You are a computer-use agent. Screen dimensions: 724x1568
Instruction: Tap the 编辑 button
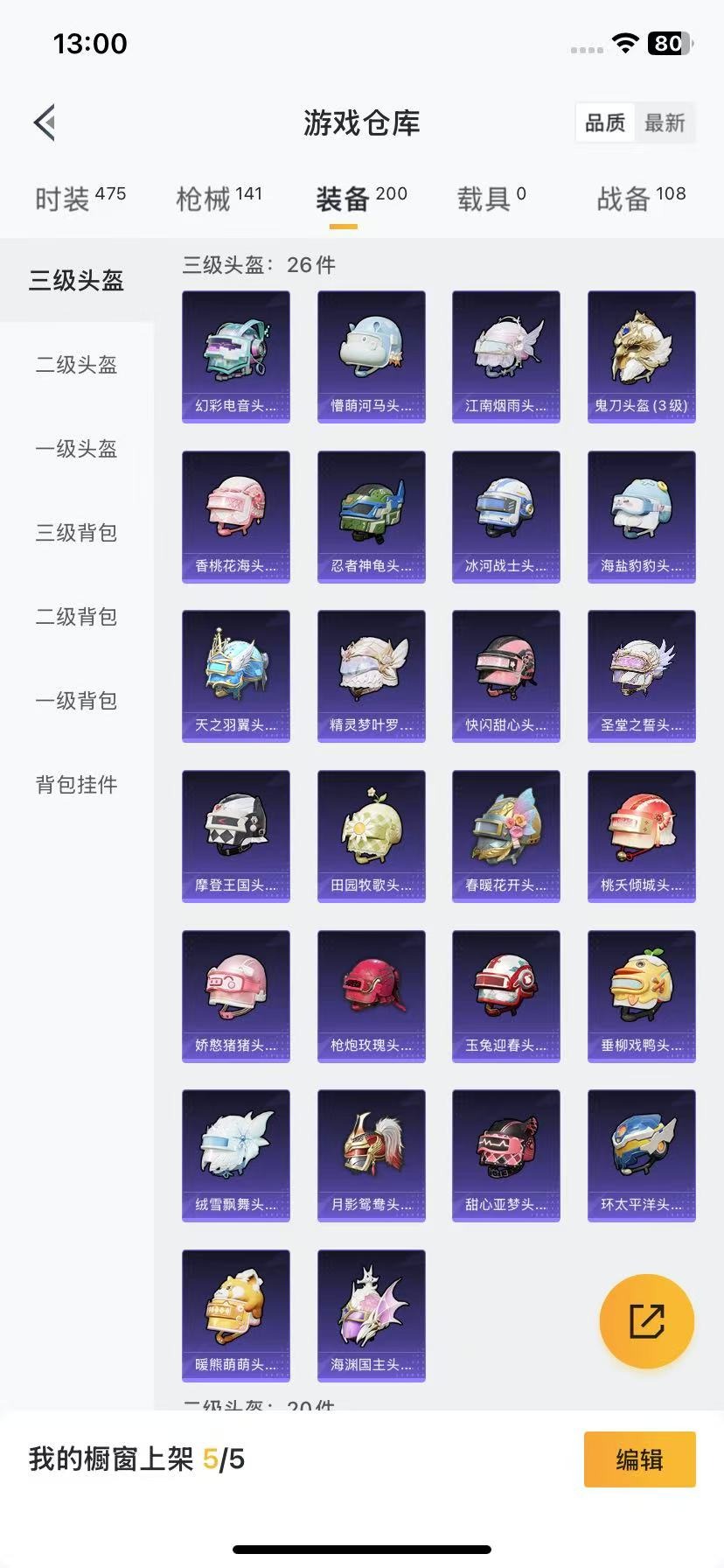(639, 1459)
